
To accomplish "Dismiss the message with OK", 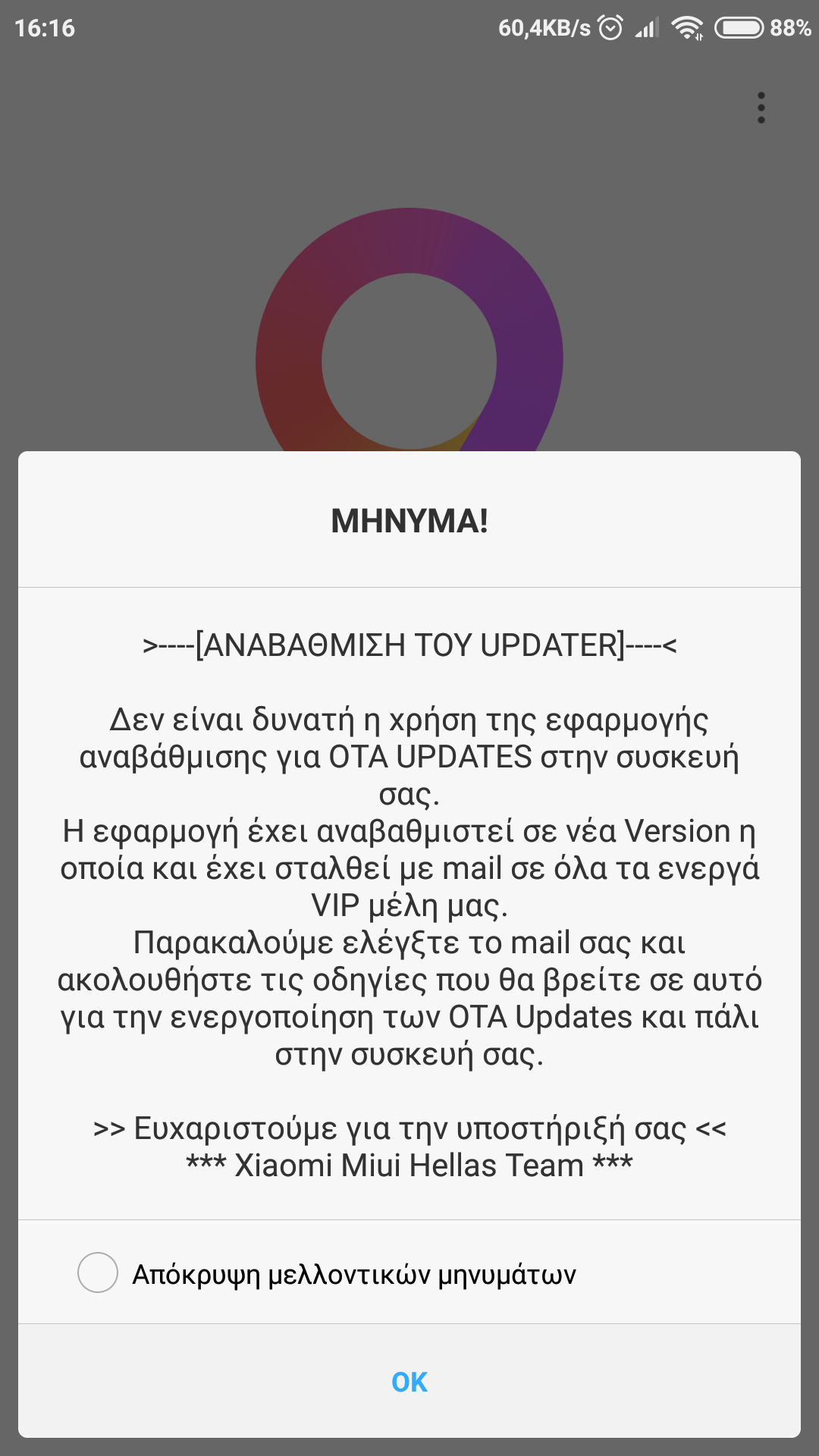I will [x=409, y=1382].
